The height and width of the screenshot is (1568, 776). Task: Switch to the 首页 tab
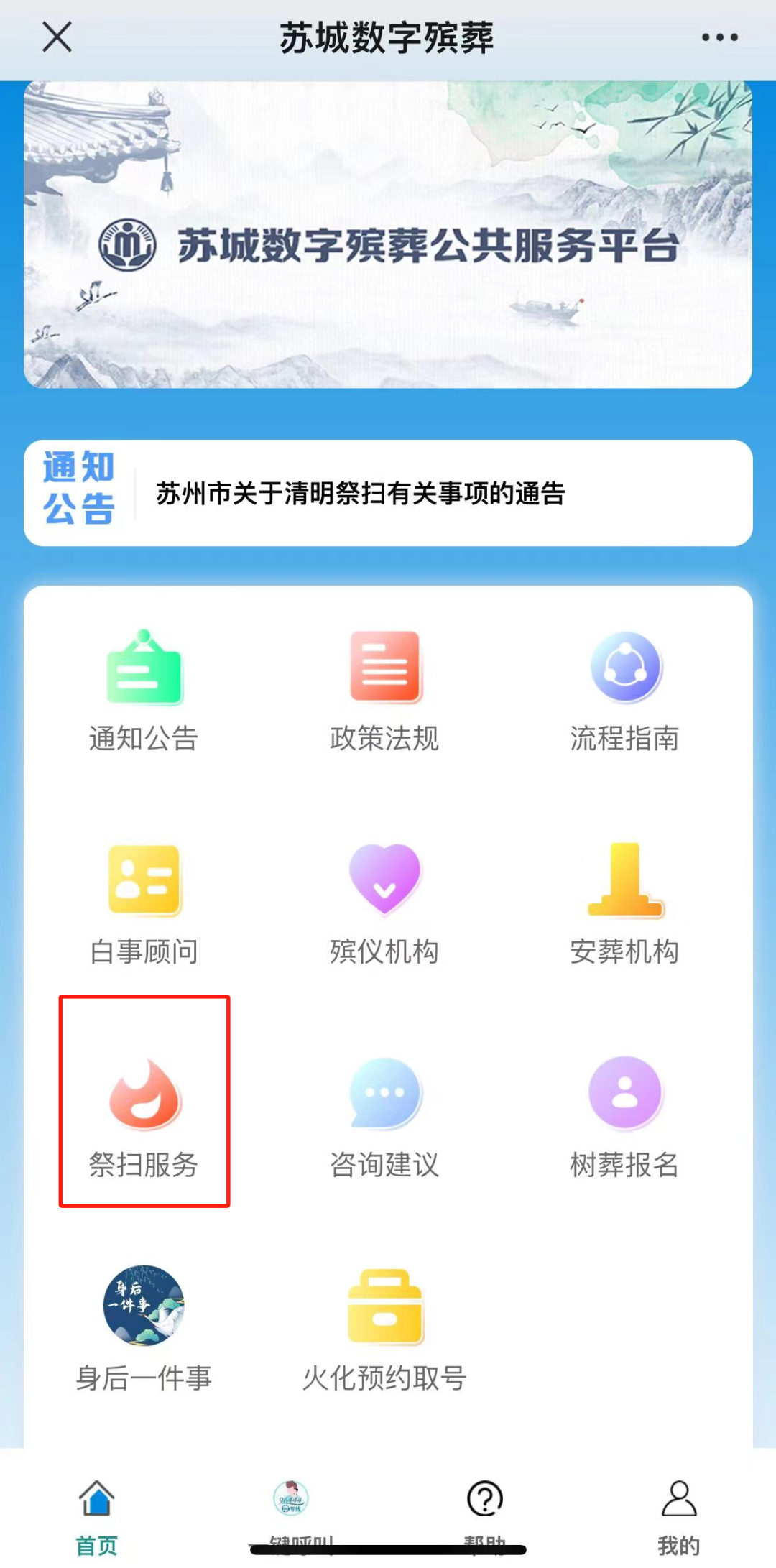coord(97,1513)
